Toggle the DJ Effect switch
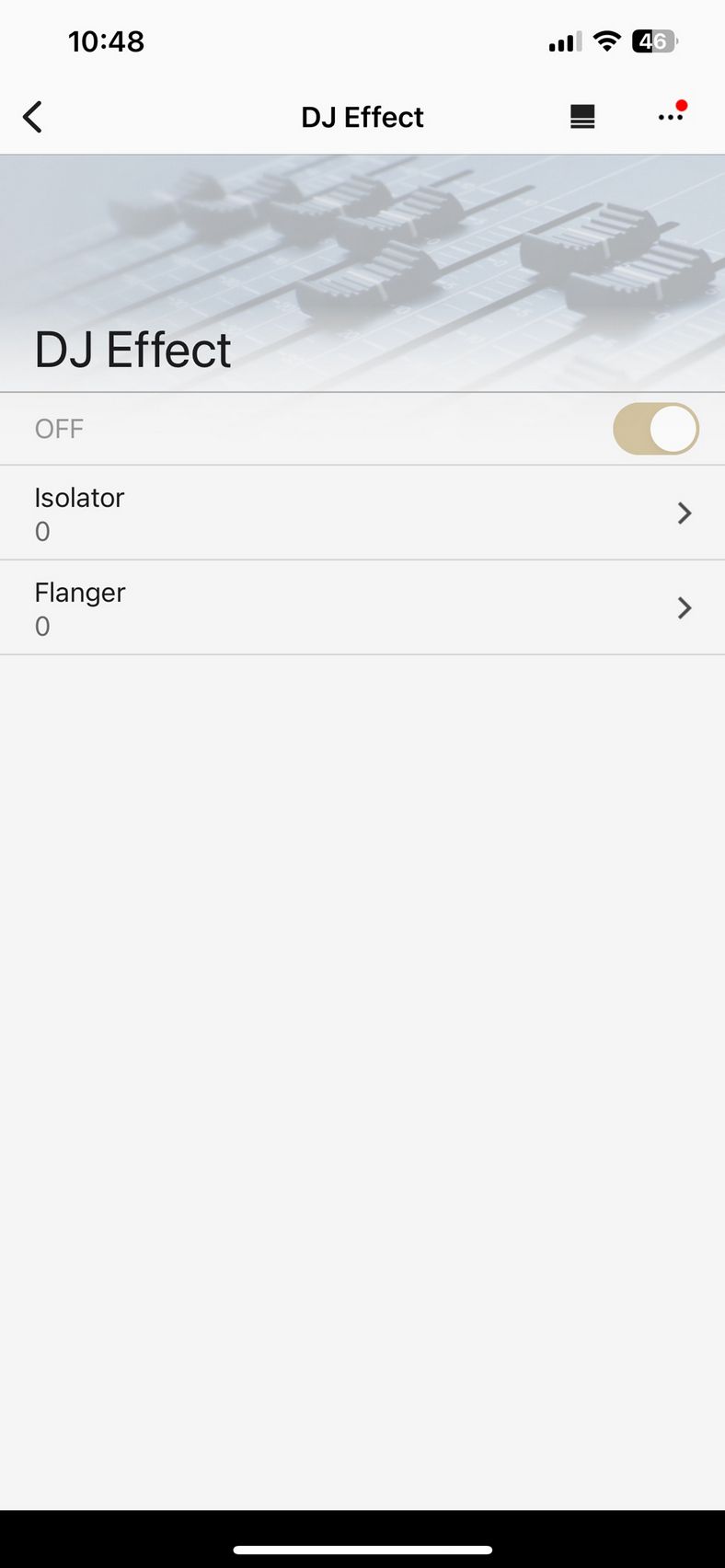Screen dimensions: 725x1568 click(656, 429)
